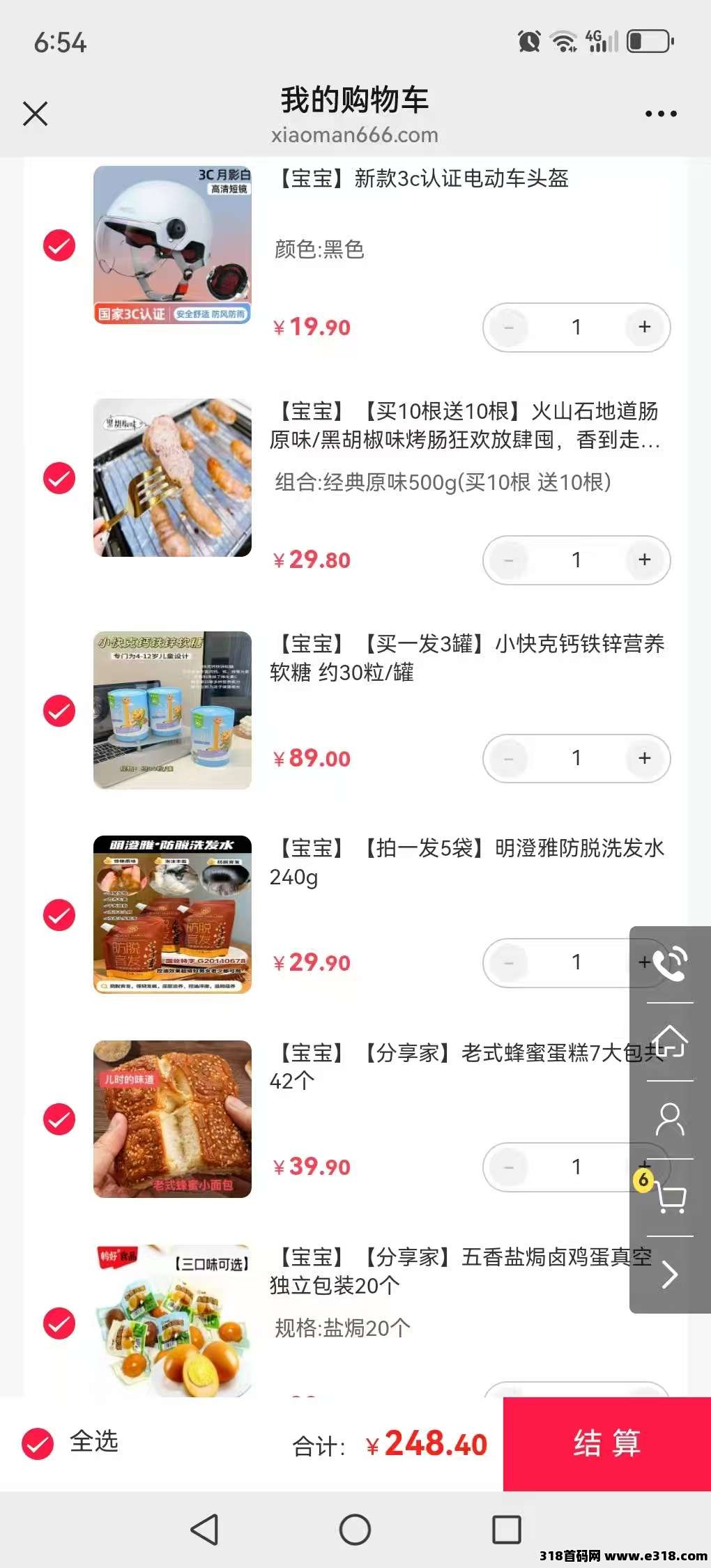
Task: Open my account profile icon
Action: tap(669, 1119)
